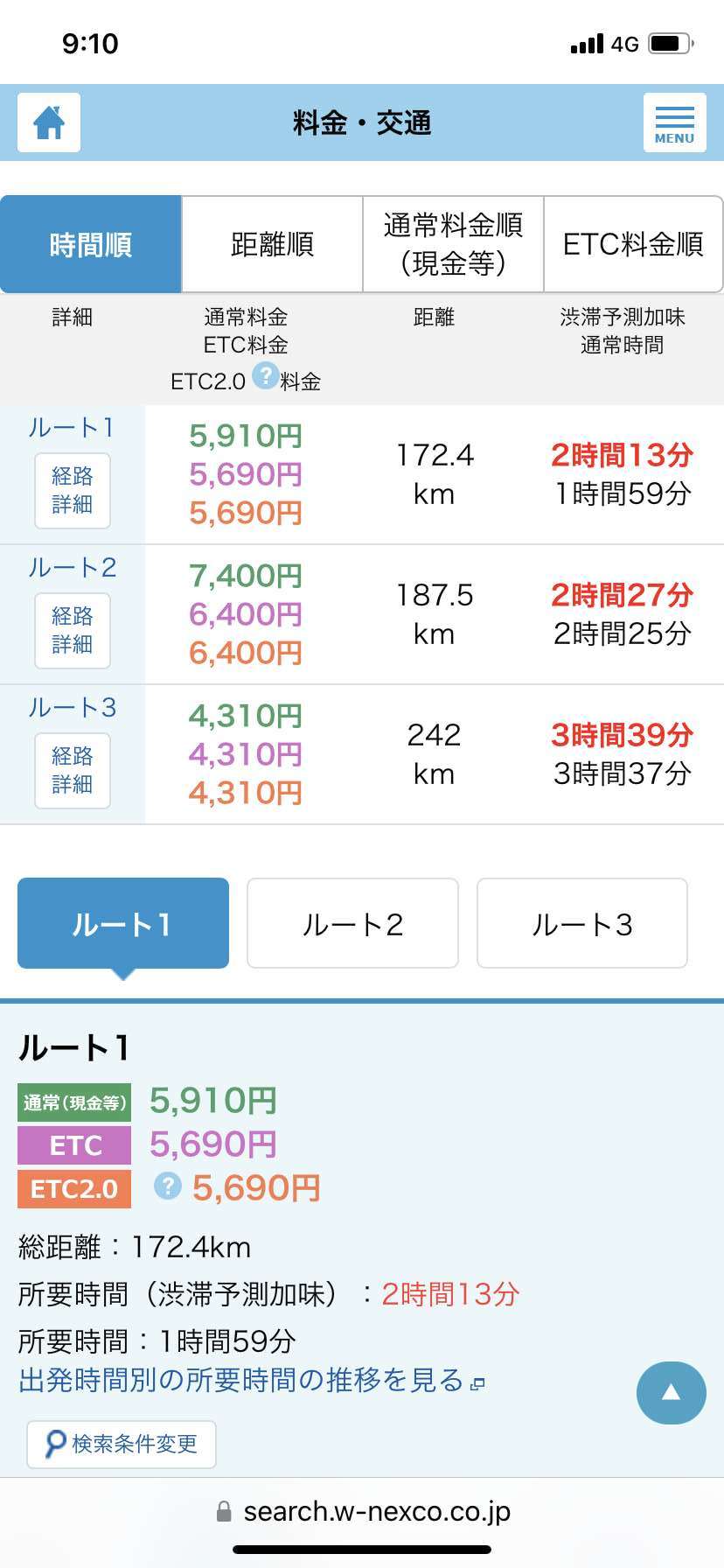Open the MENU button
Screen dimensions: 724x1568
[x=674, y=122]
